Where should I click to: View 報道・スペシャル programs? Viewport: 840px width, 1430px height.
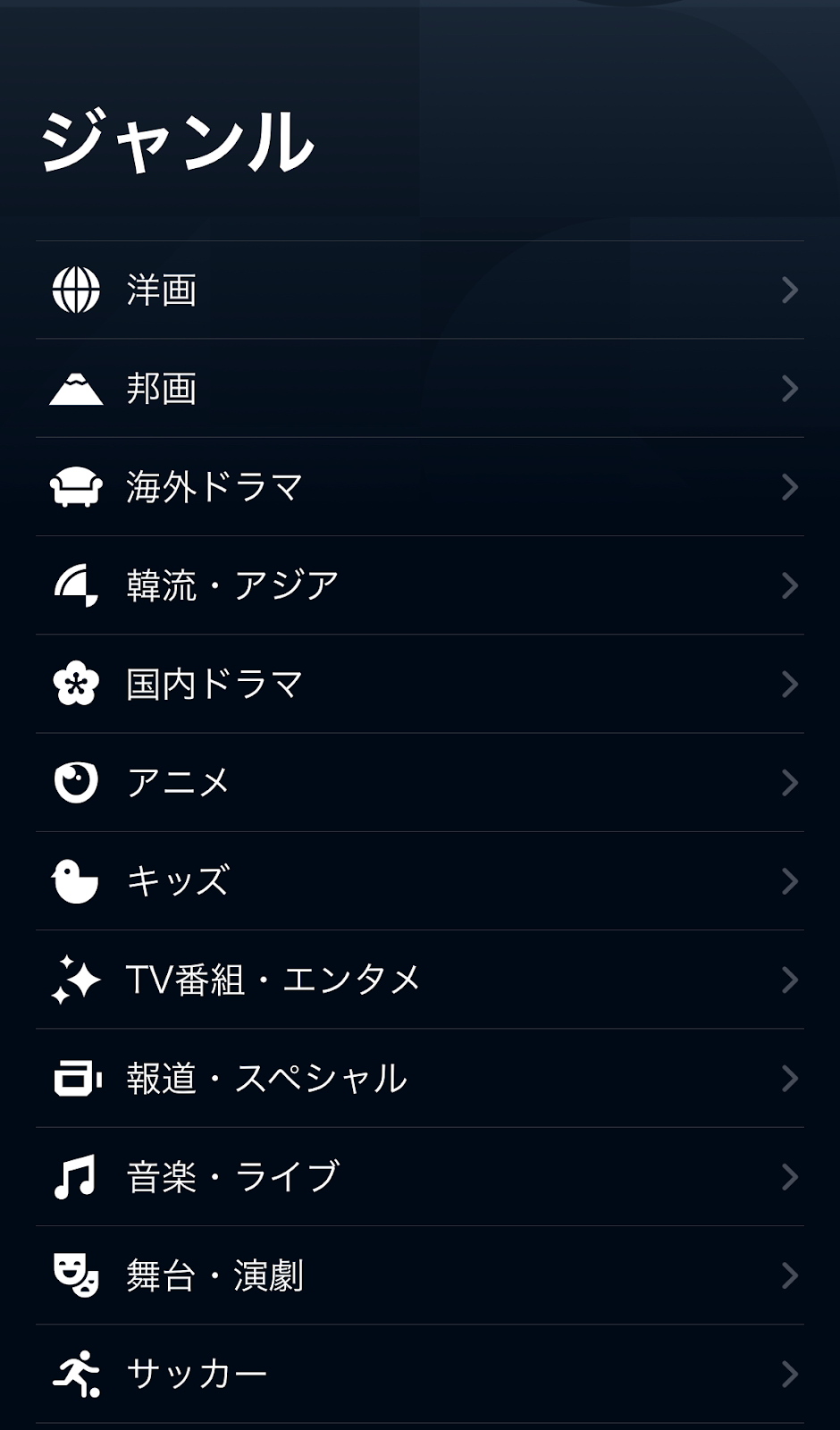[420, 1078]
